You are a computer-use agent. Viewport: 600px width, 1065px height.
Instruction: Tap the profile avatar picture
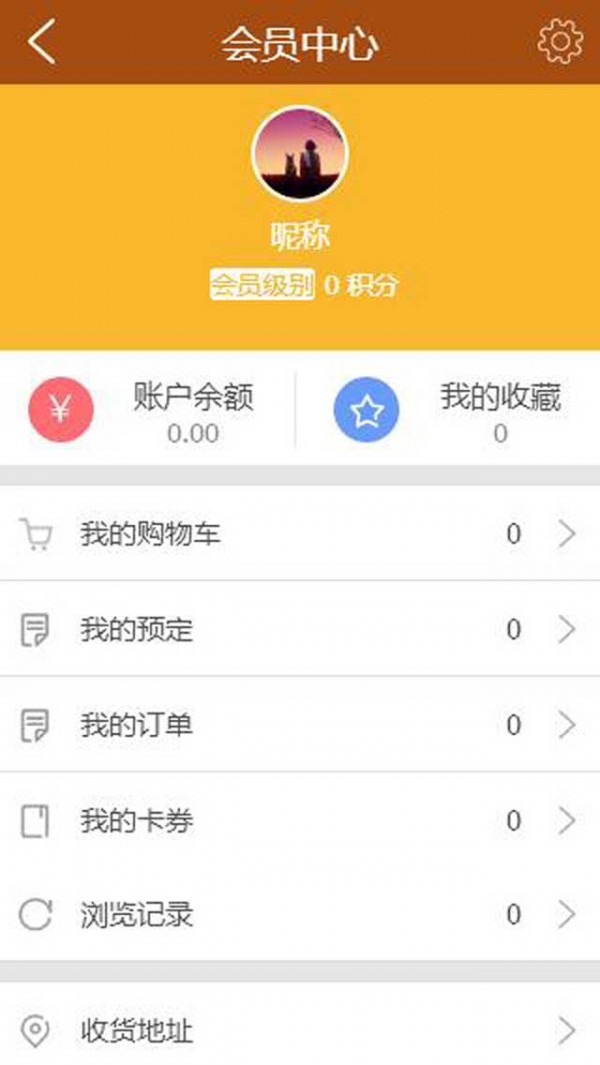pyautogui.click(x=299, y=154)
